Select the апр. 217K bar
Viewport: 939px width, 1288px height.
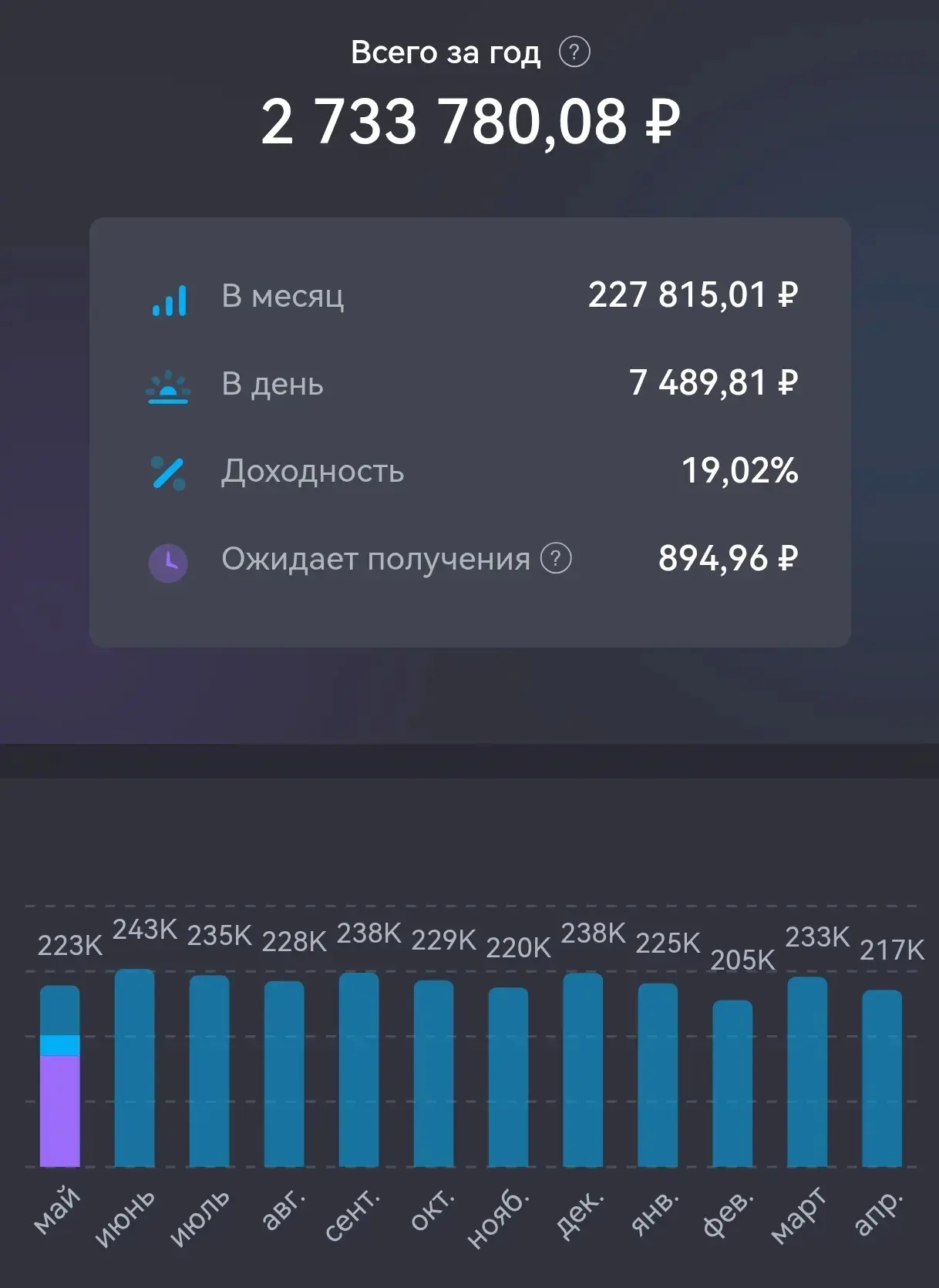click(x=882, y=1078)
